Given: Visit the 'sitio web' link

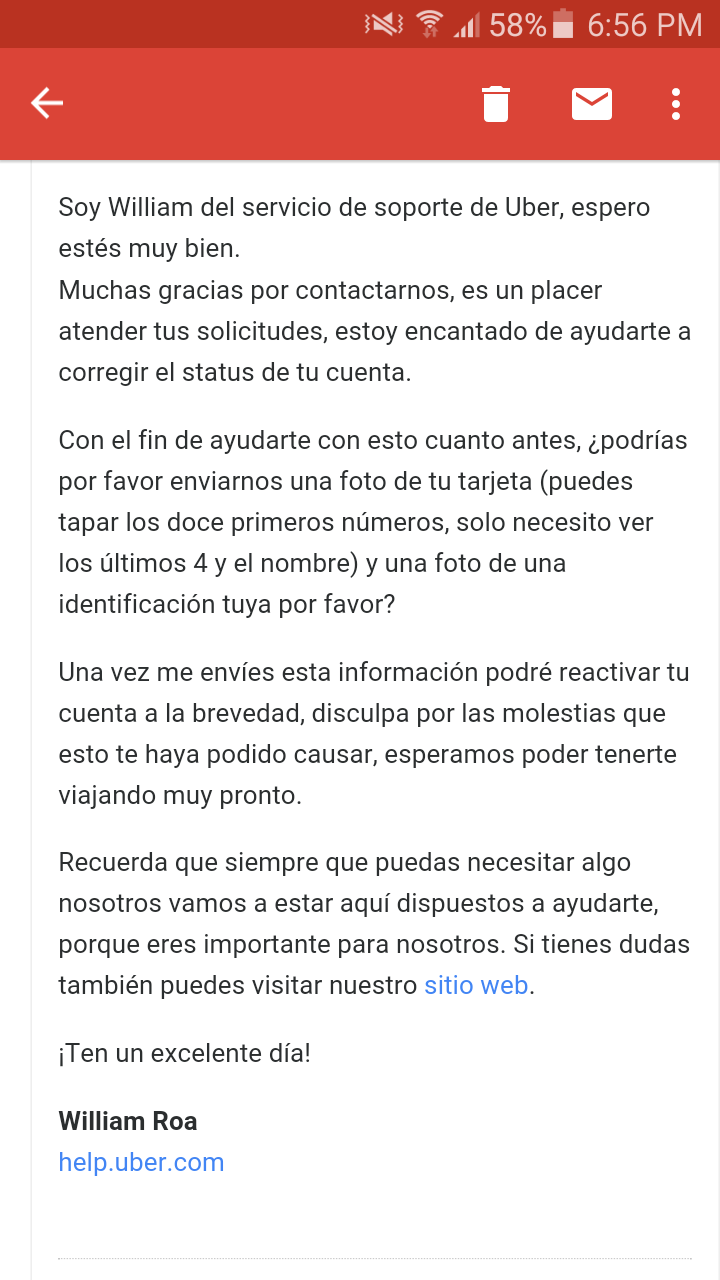Looking at the screenshot, I should [x=475, y=985].
